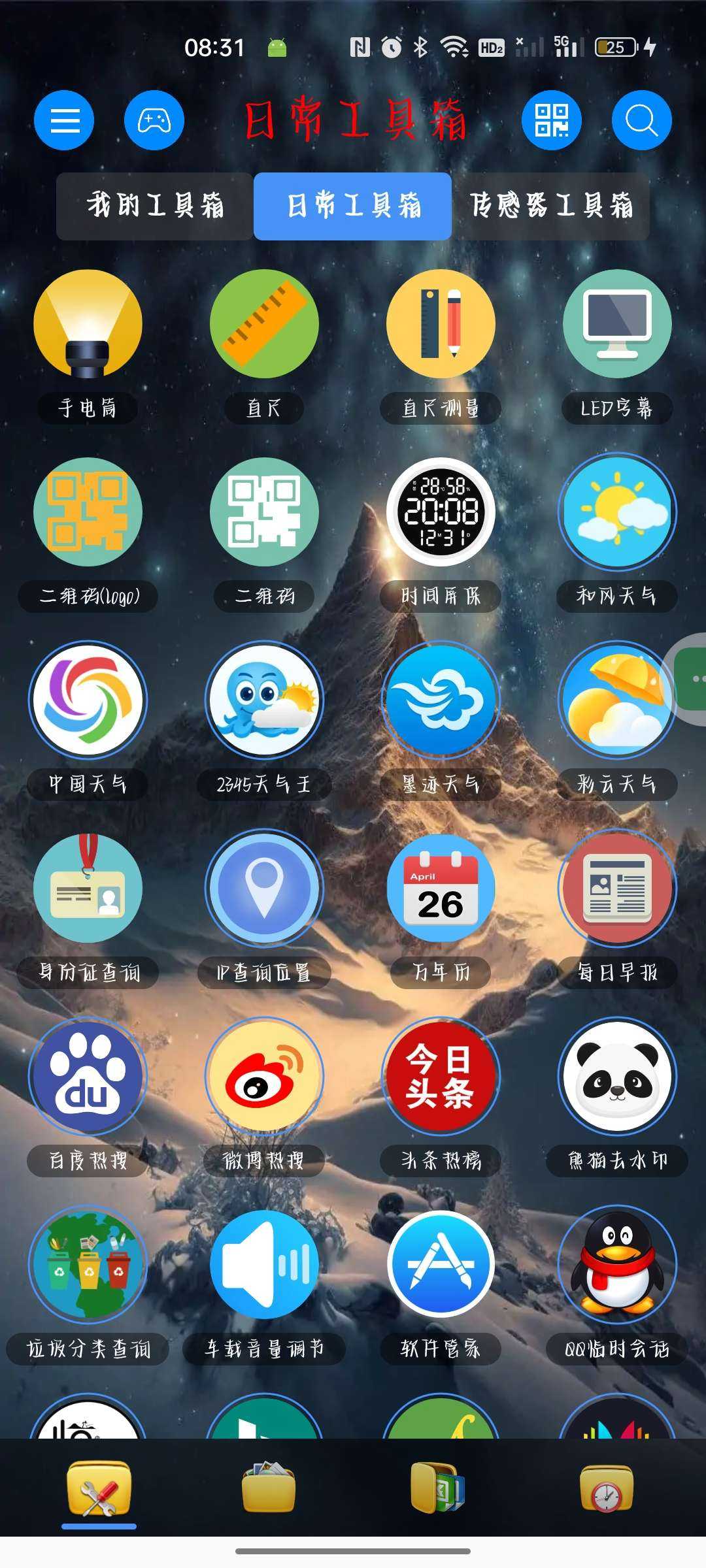Switch to the 传感器工具箱 tab
The width and height of the screenshot is (706, 1568).
click(x=551, y=206)
